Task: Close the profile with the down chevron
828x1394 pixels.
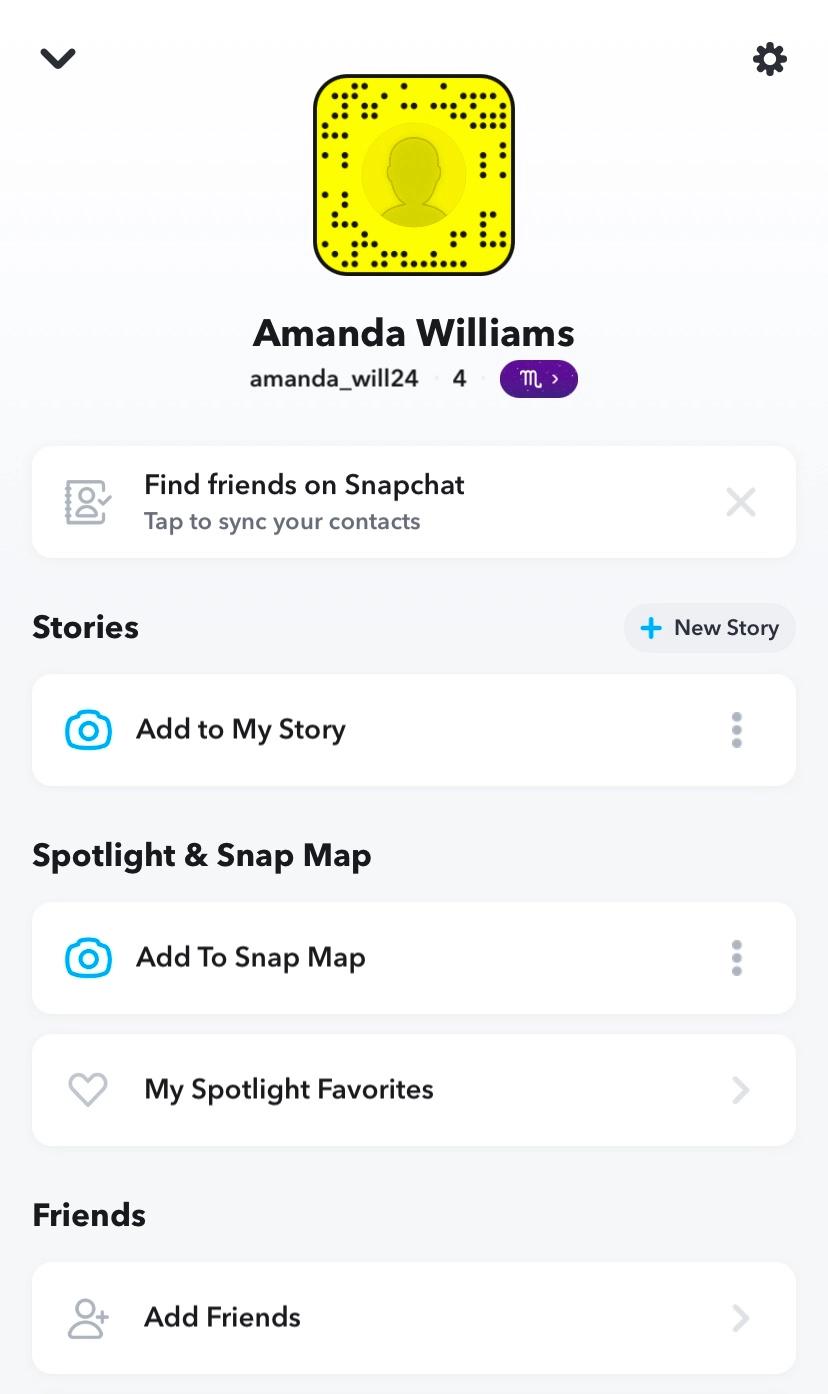Action: 58,59
